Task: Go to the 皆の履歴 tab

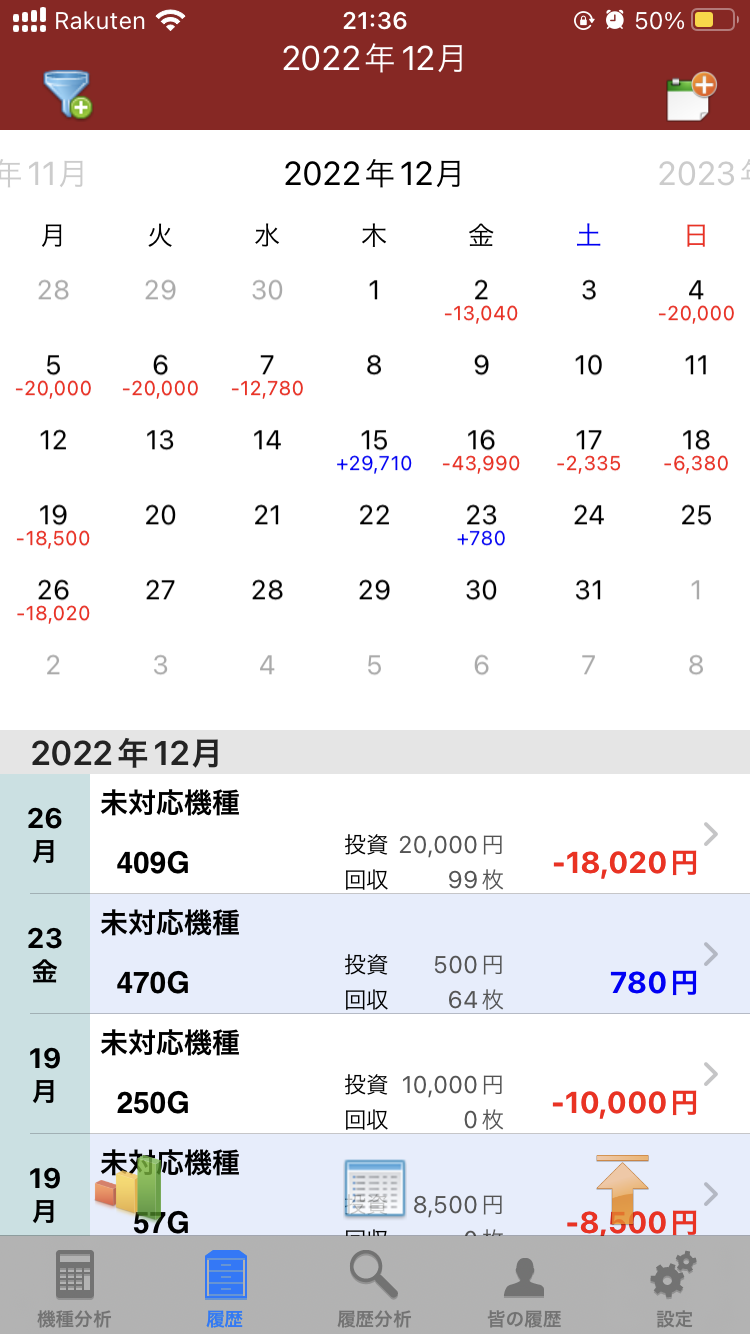Action: pos(524,1288)
